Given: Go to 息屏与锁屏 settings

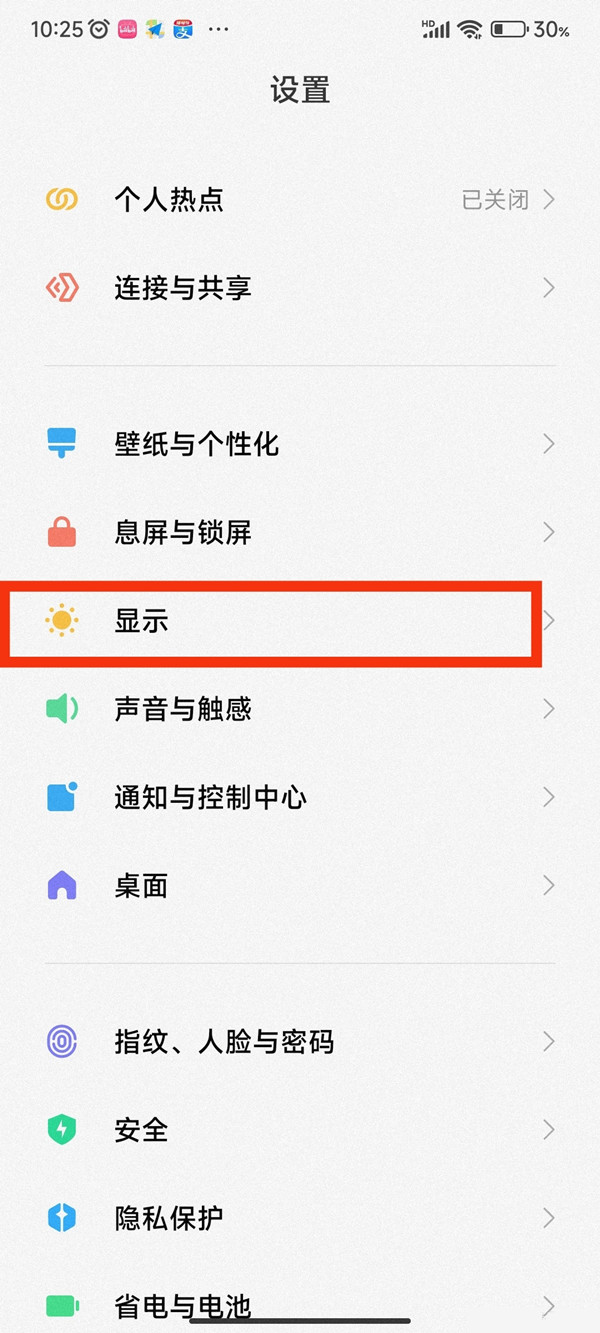Looking at the screenshot, I should pyautogui.click(x=300, y=532).
